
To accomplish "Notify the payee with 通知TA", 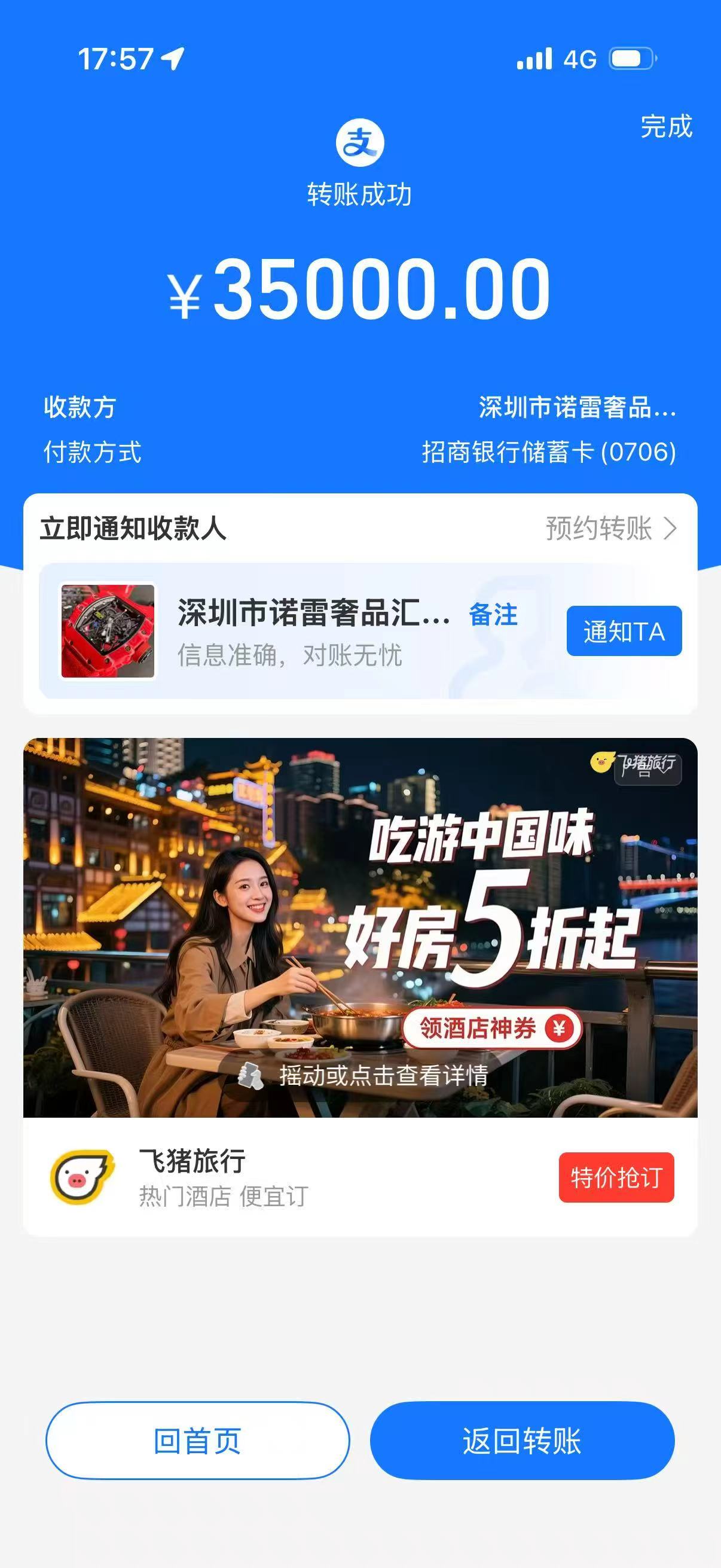I will tap(624, 632).
